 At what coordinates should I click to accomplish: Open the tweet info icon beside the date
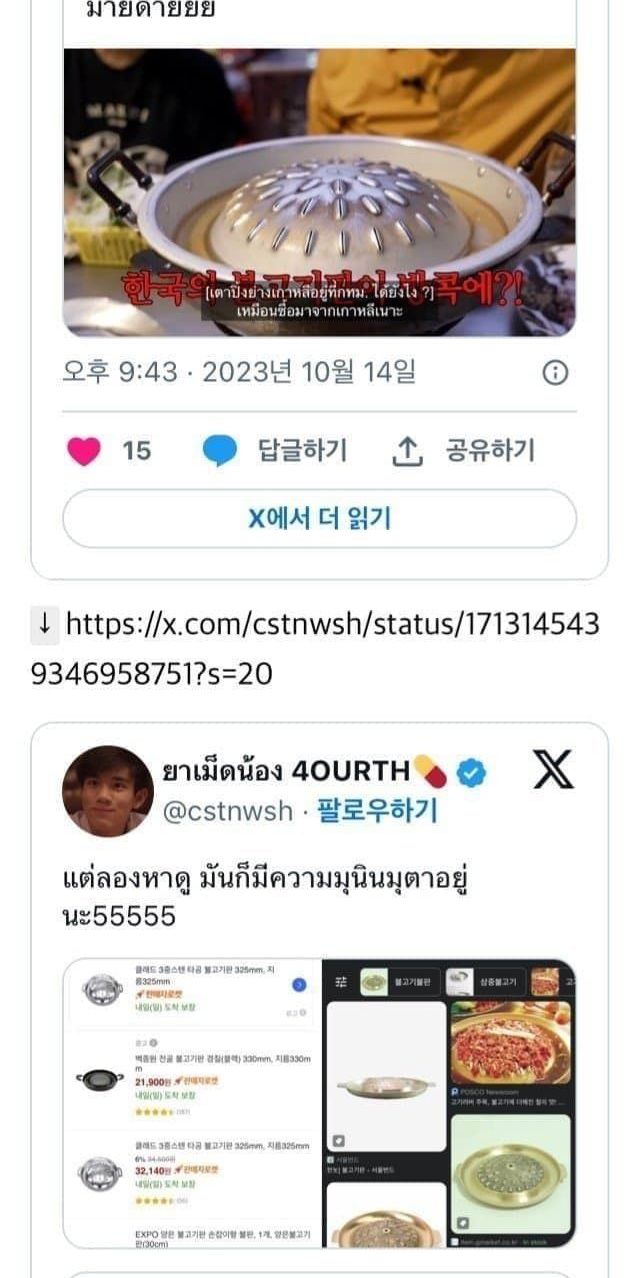coord(555,373)
